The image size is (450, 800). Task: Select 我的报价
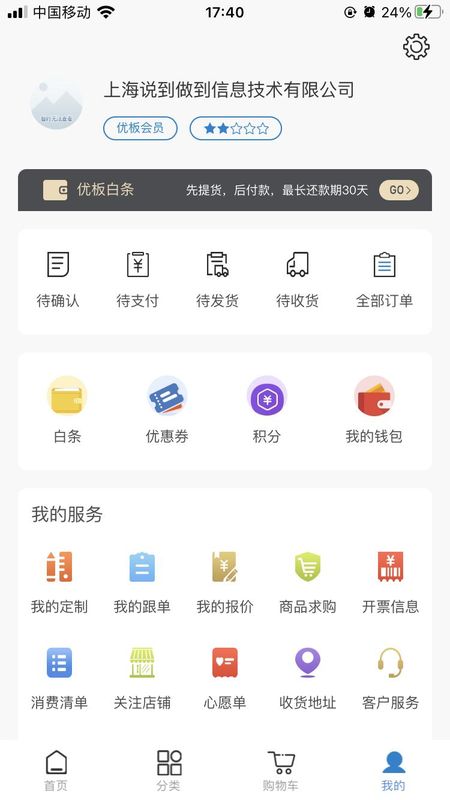point(225,583)
